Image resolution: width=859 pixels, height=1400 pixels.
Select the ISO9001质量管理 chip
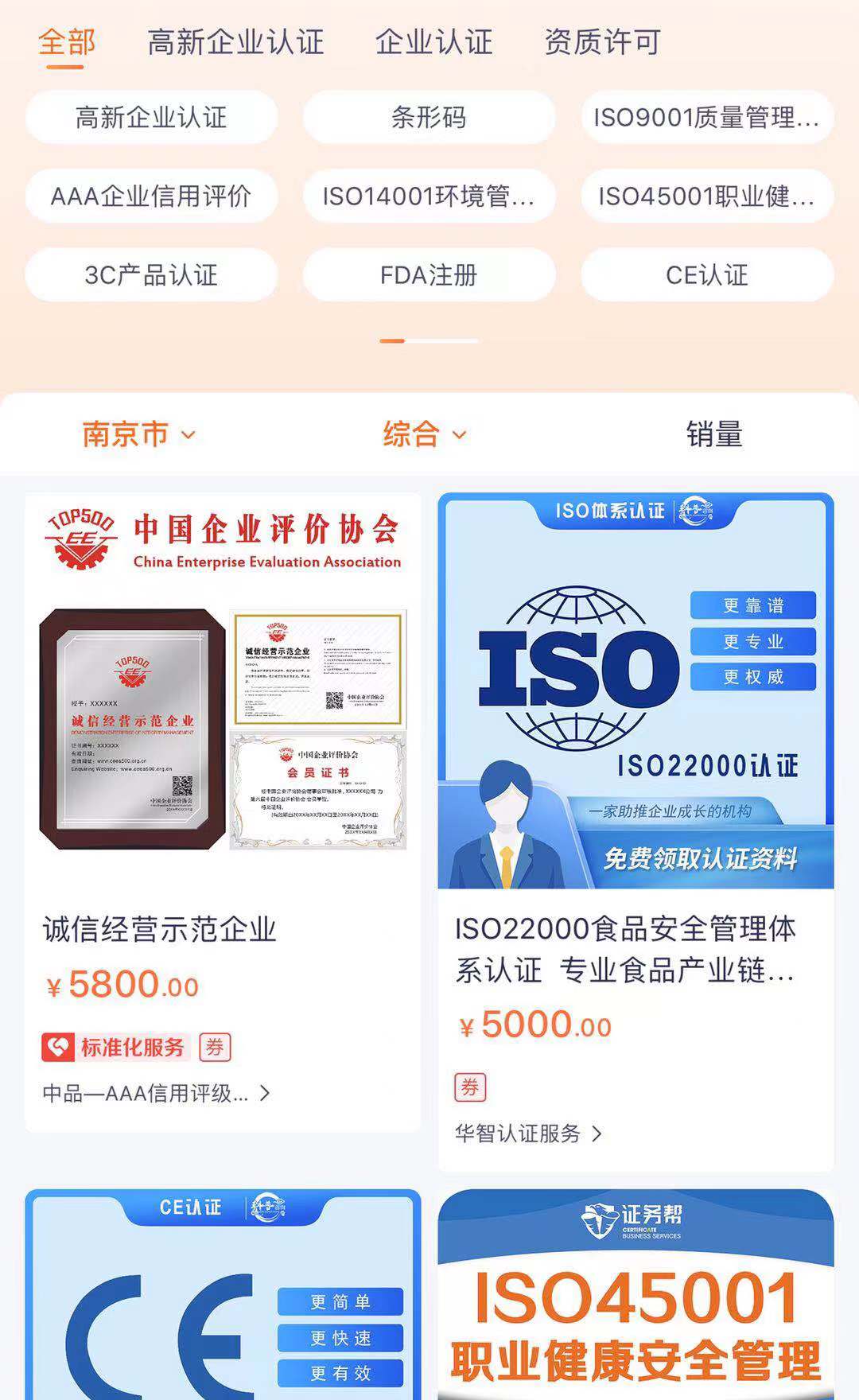(x=706, y=118)
